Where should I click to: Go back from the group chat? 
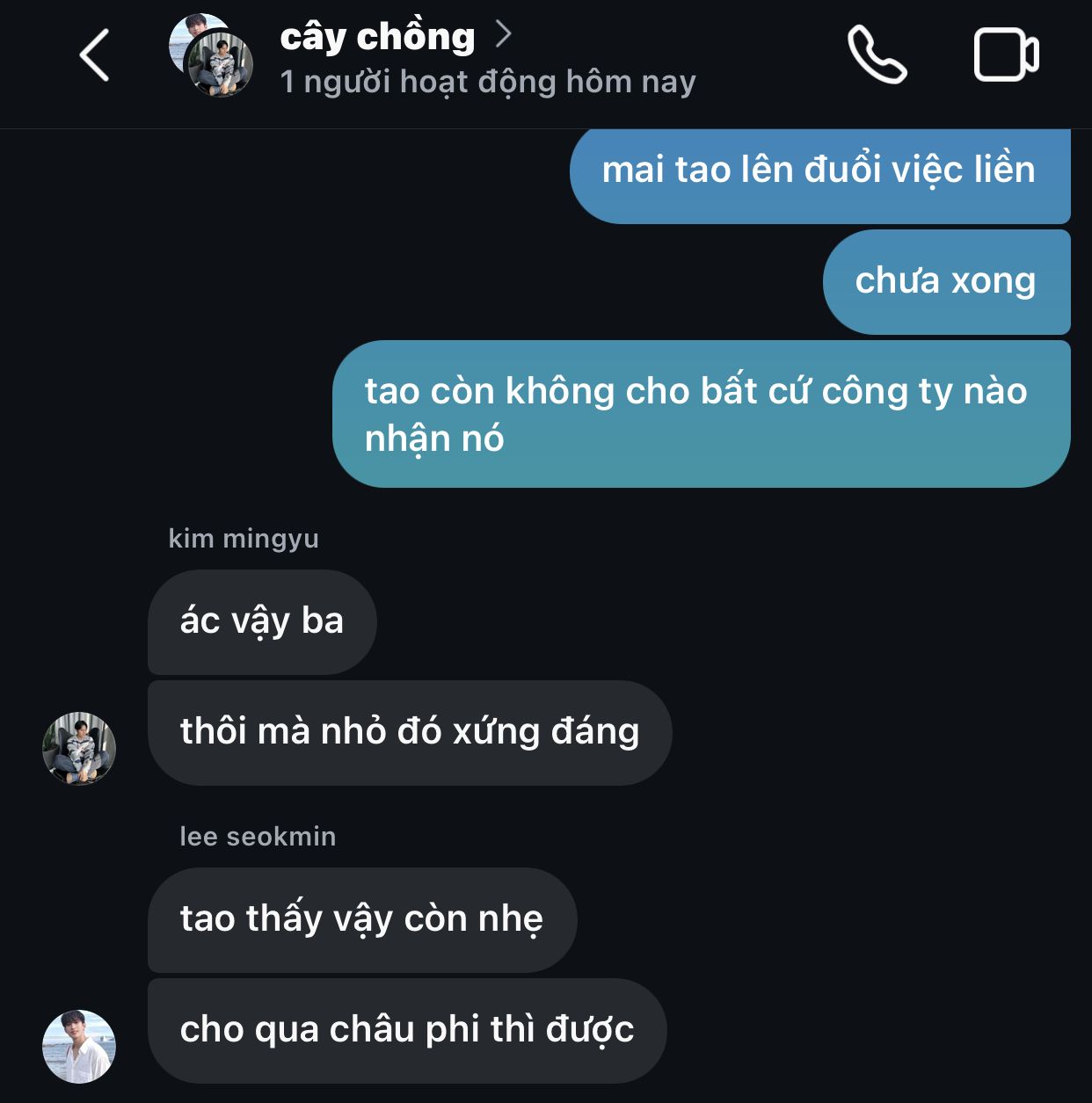[94, 55]
